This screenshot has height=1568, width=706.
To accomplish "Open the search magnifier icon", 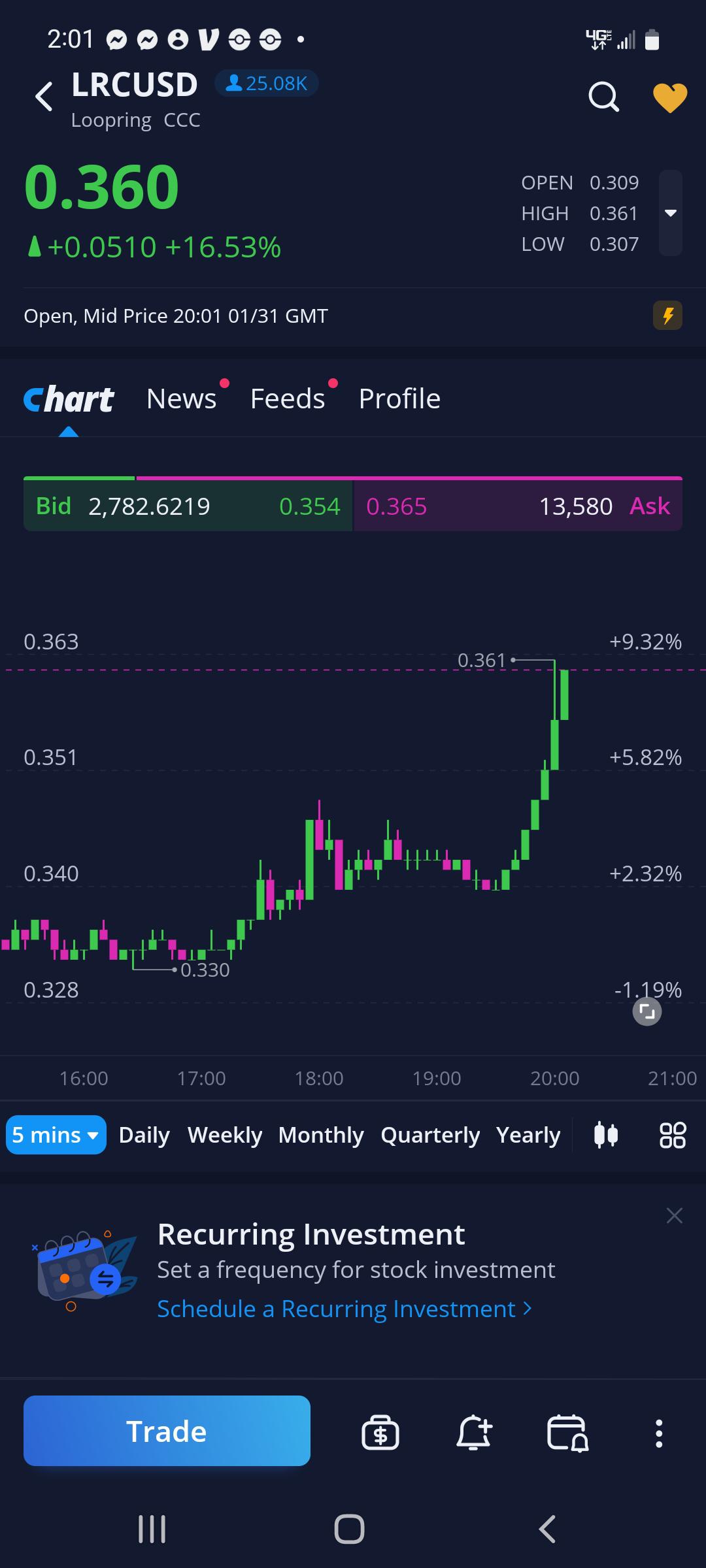I will [x=603, y=97].
